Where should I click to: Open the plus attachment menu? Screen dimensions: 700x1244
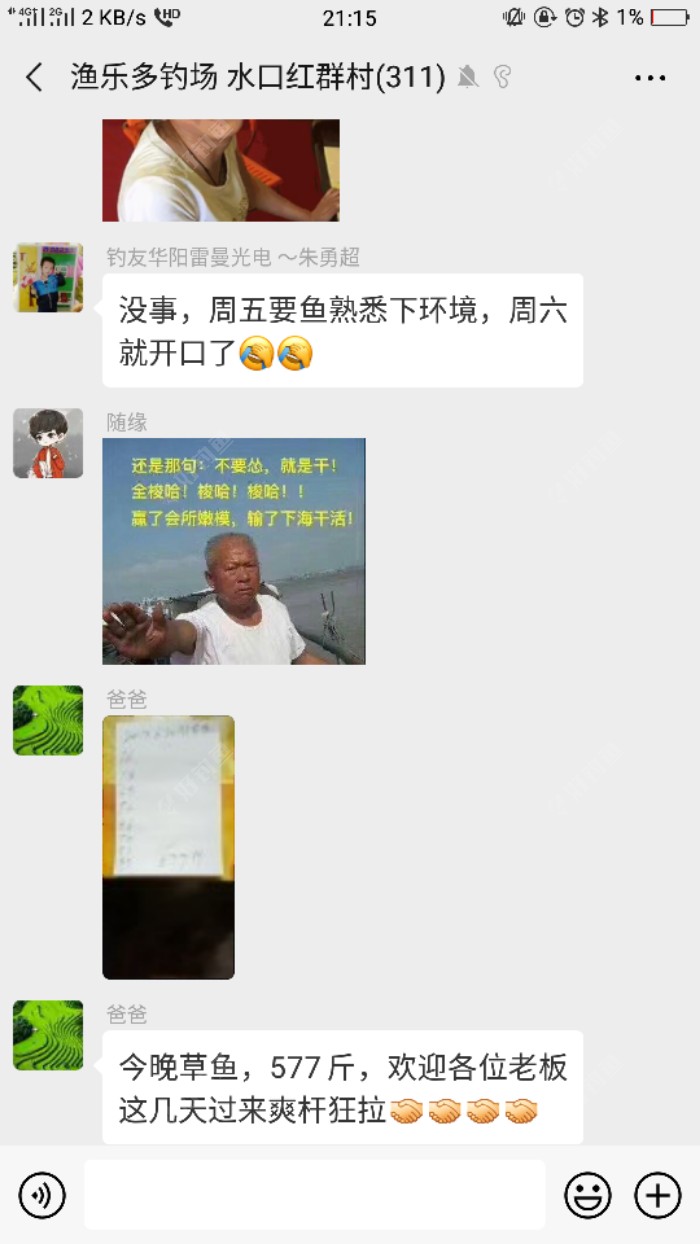(x=657, y=1195)
